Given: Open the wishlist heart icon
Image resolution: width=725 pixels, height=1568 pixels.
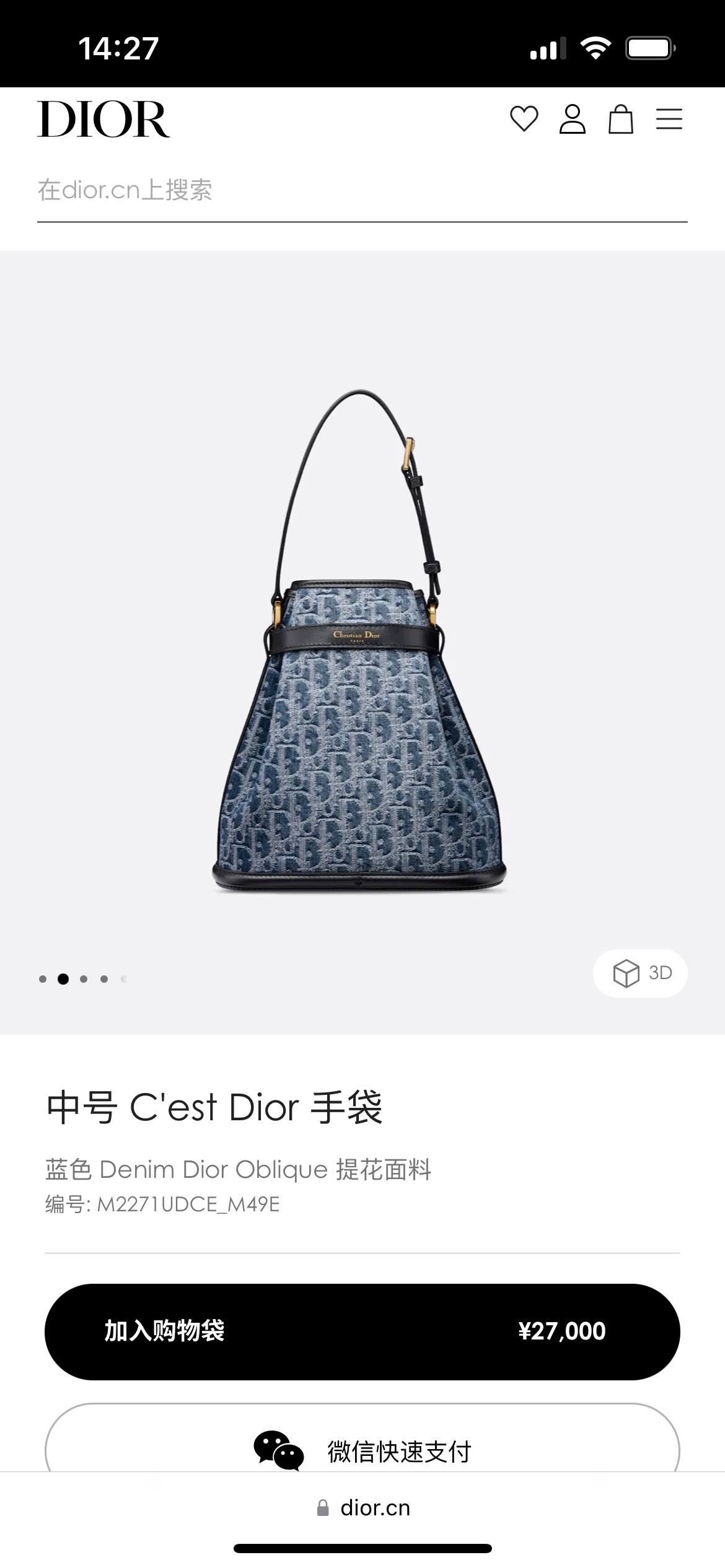Looking at the screenshot, I should [524, 119].
